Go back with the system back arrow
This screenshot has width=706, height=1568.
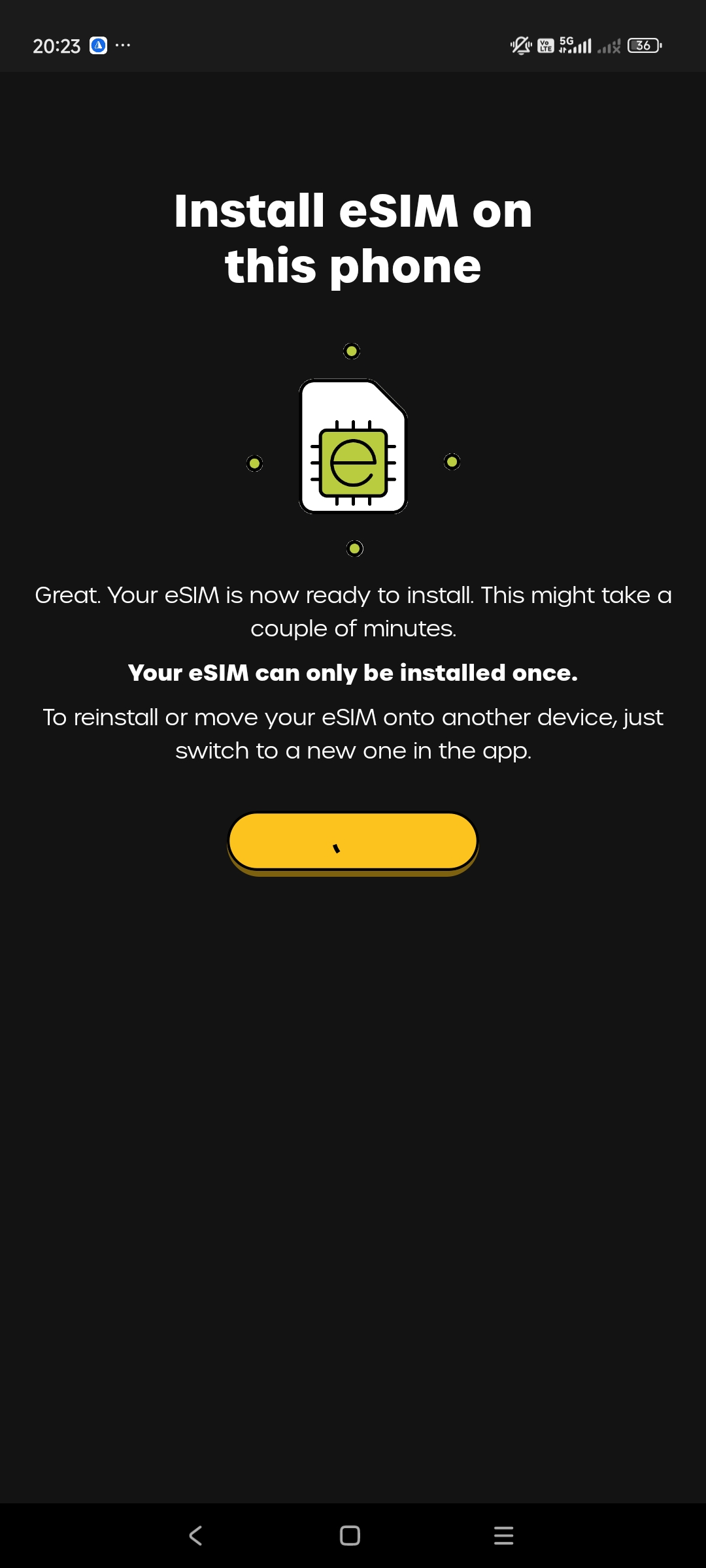(195, 1535)
